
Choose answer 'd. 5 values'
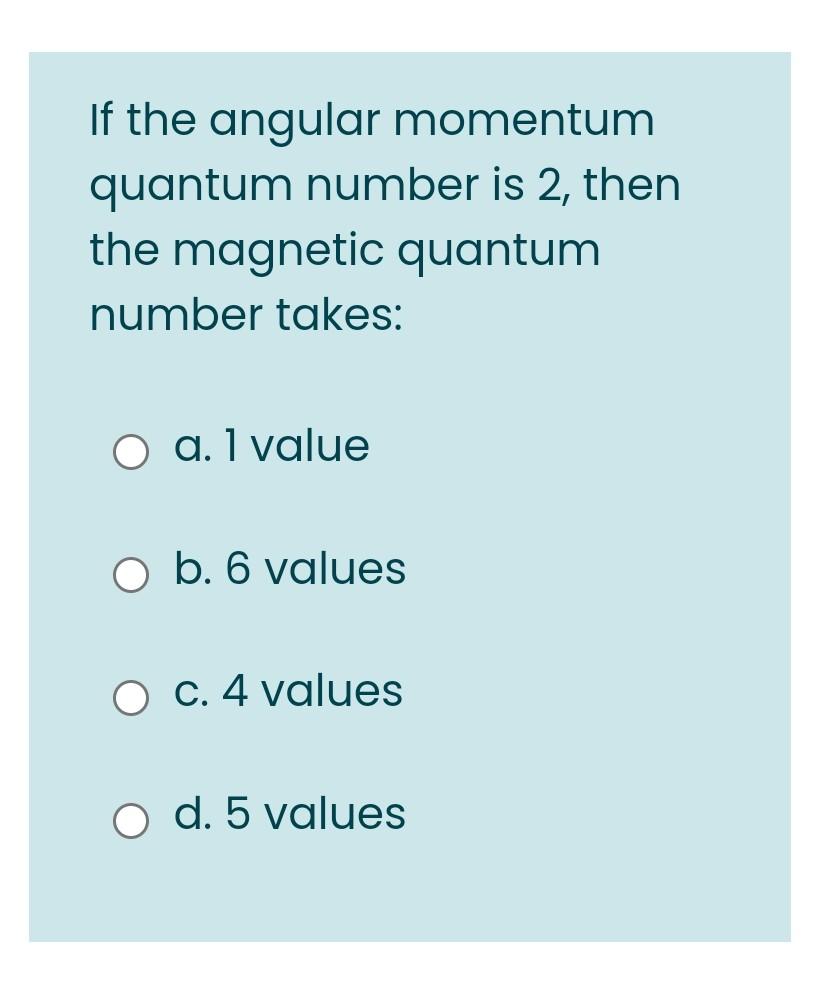pos(288,814)
